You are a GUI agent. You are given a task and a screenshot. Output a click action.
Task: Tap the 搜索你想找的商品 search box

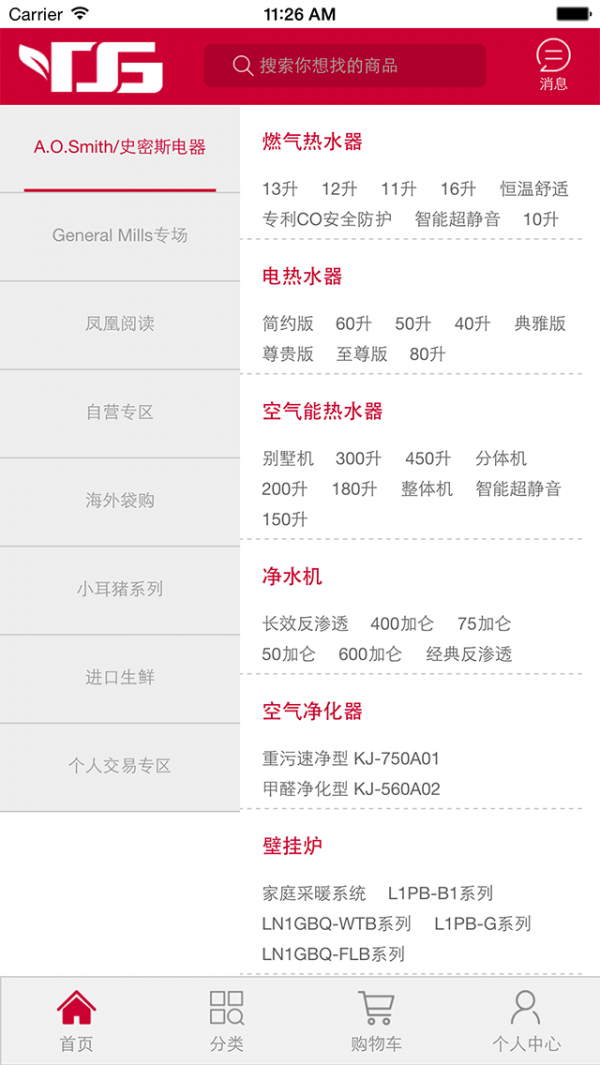click(345, 66)
